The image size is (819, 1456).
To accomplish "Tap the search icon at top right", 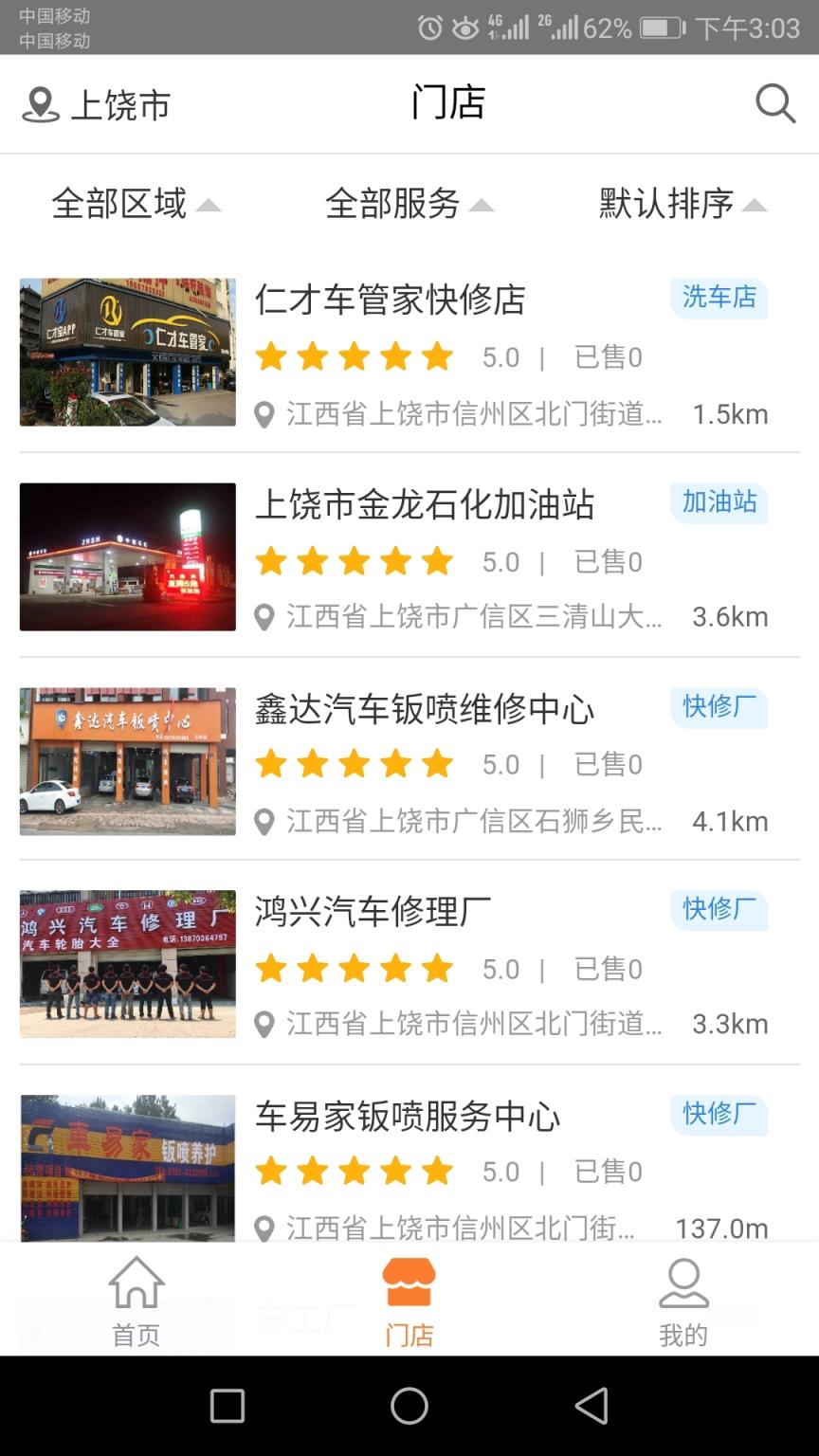I will coord(776,103).
